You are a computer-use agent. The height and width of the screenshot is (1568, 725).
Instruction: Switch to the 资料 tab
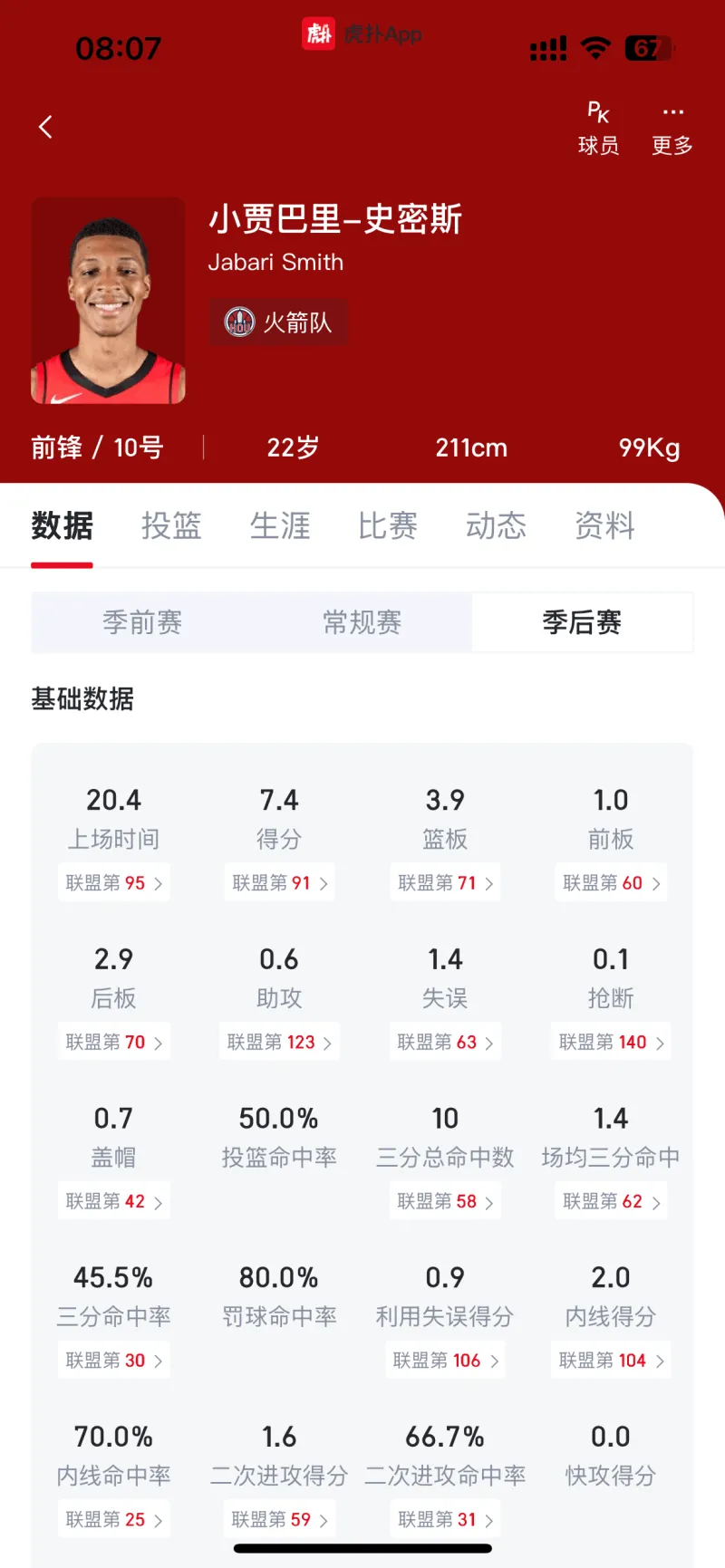604,526
